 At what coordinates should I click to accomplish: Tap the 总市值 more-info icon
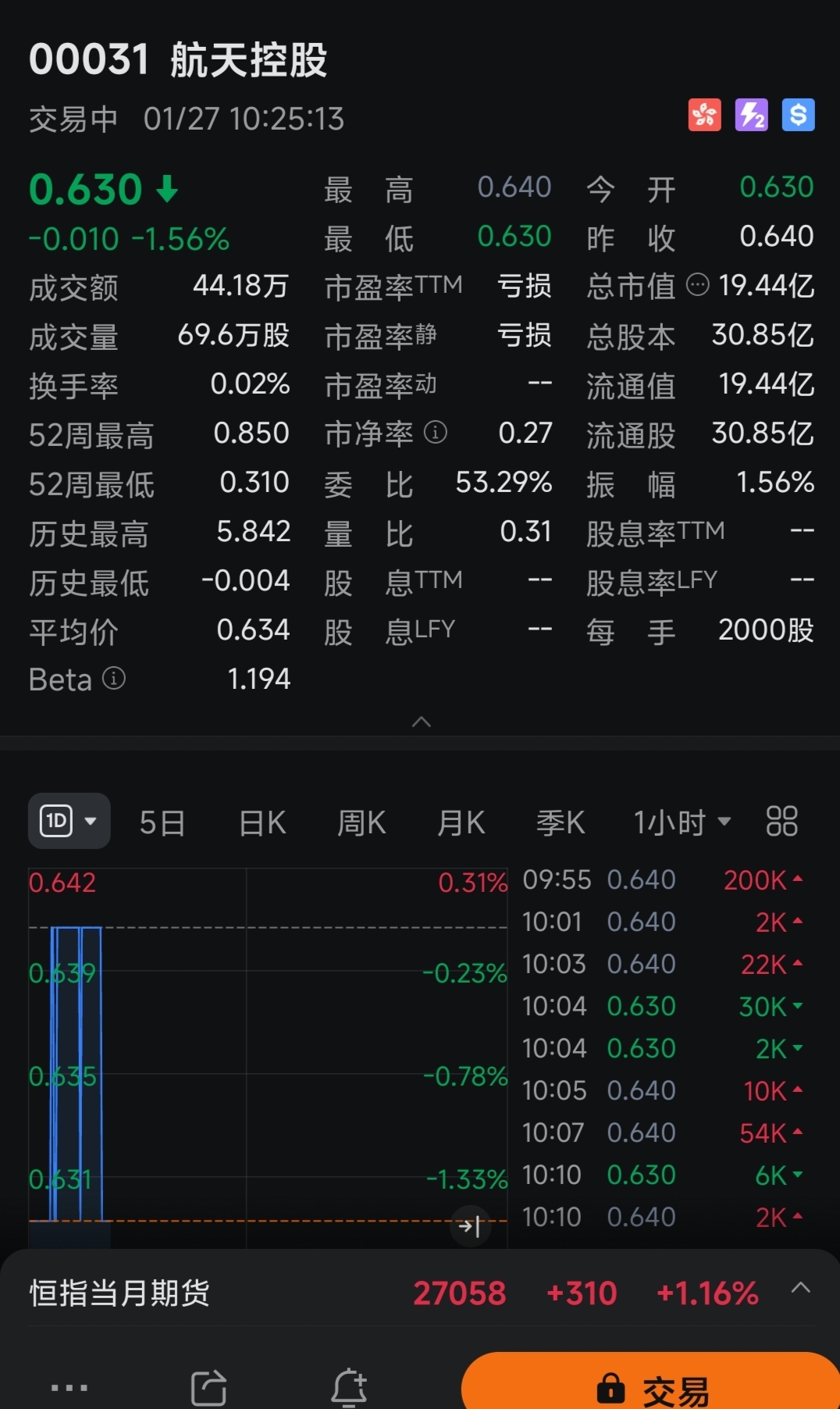pyautogui.click(x=697, y=285)
